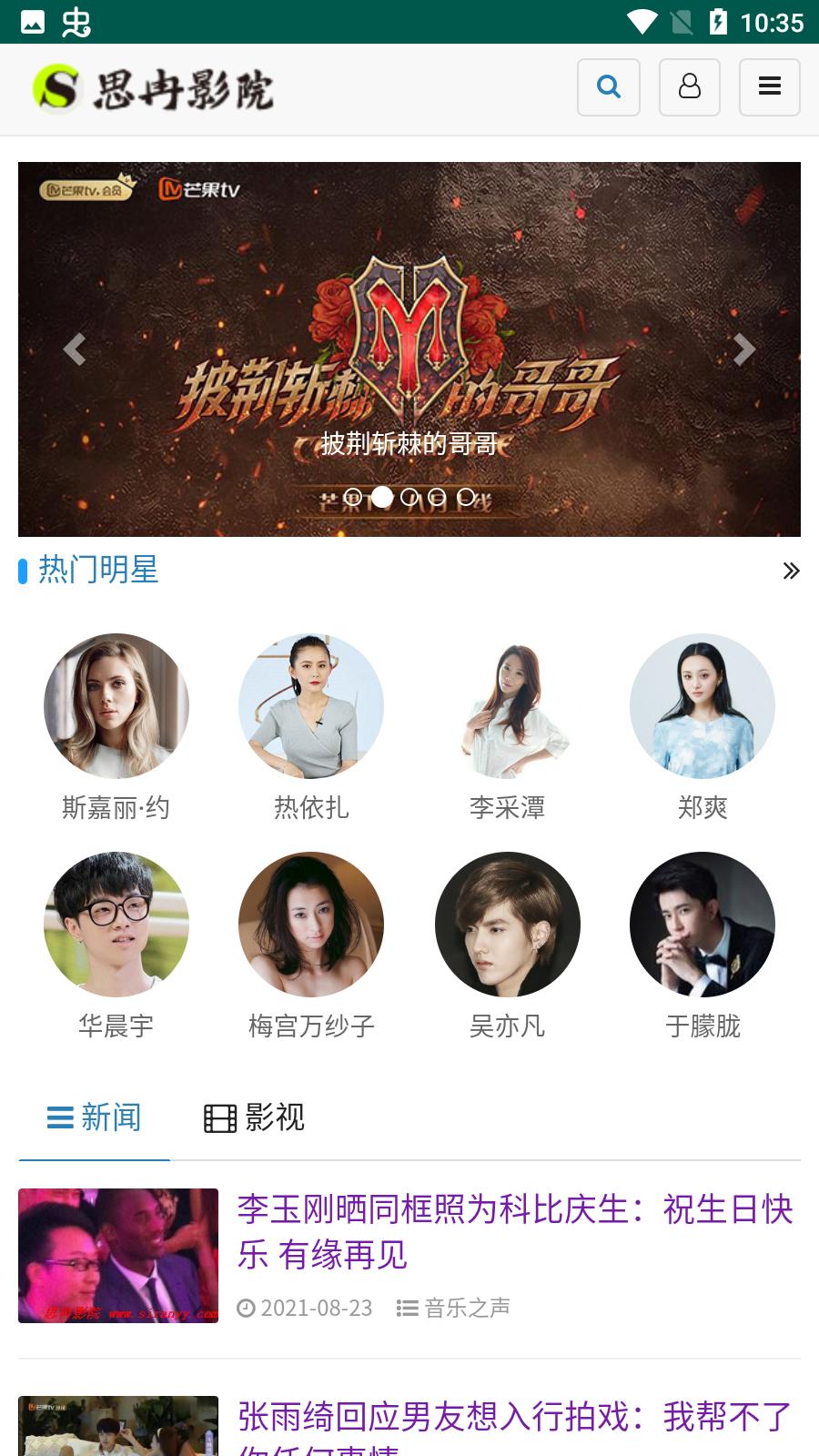Open the search icon in the header
The width and height of the screenshot is (819, 1456).
coord(608,86)
